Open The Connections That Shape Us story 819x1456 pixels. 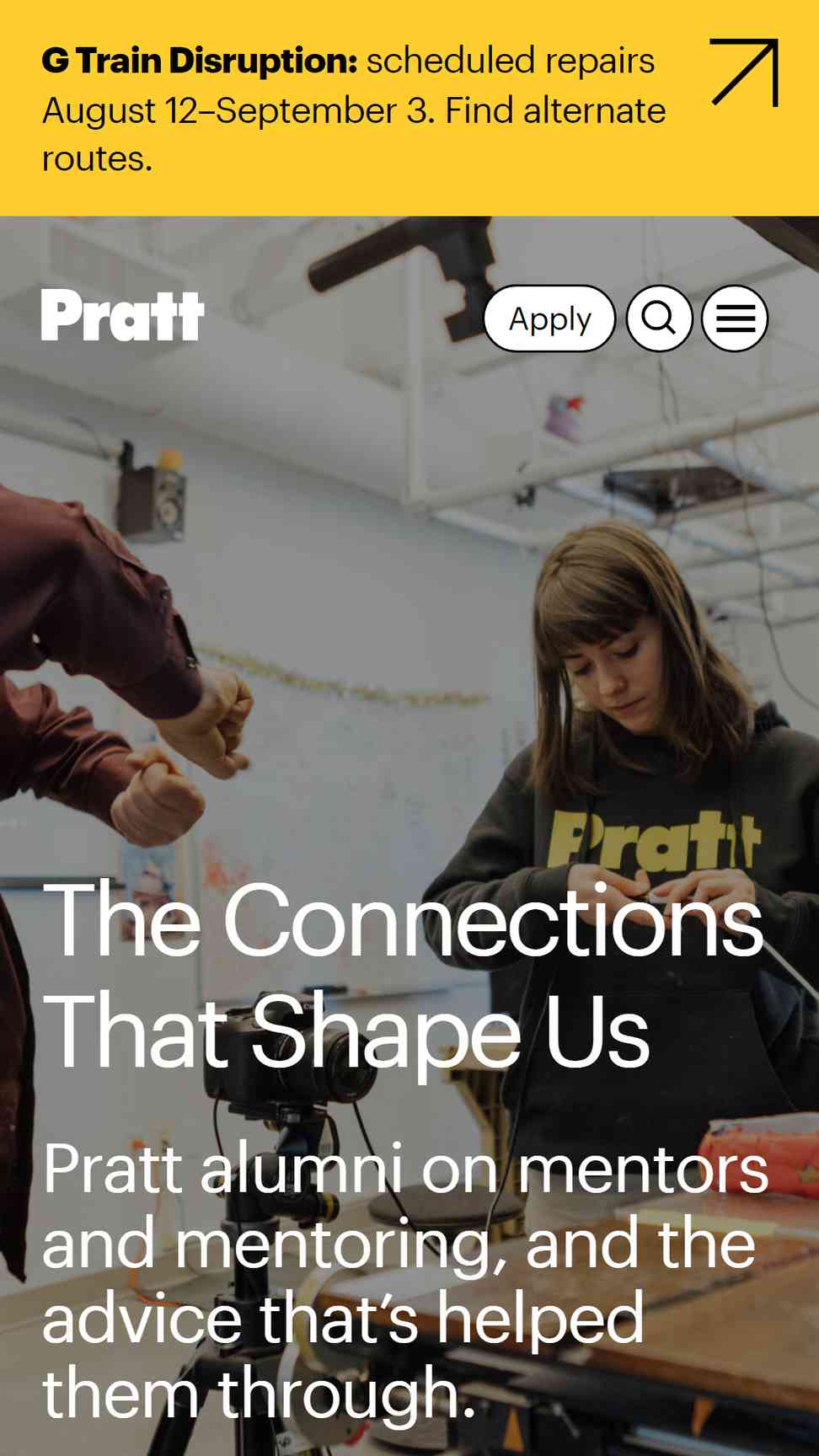click(x=404, y=974)
